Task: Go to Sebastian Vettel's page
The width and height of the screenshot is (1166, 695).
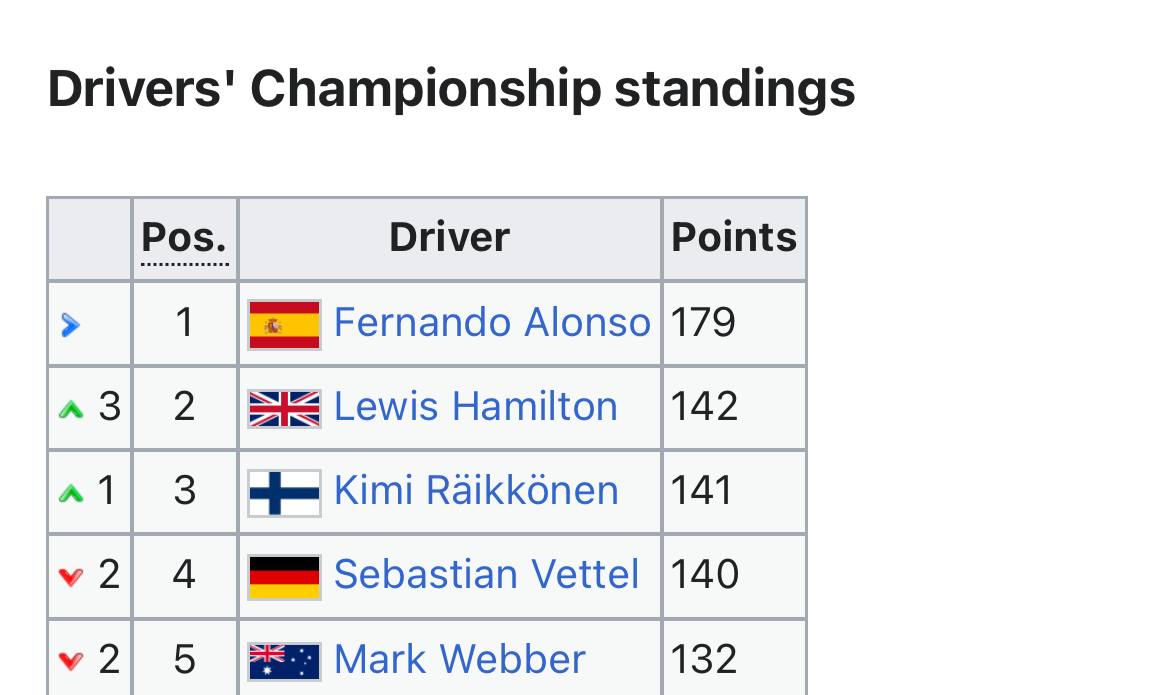Action: 486,575
